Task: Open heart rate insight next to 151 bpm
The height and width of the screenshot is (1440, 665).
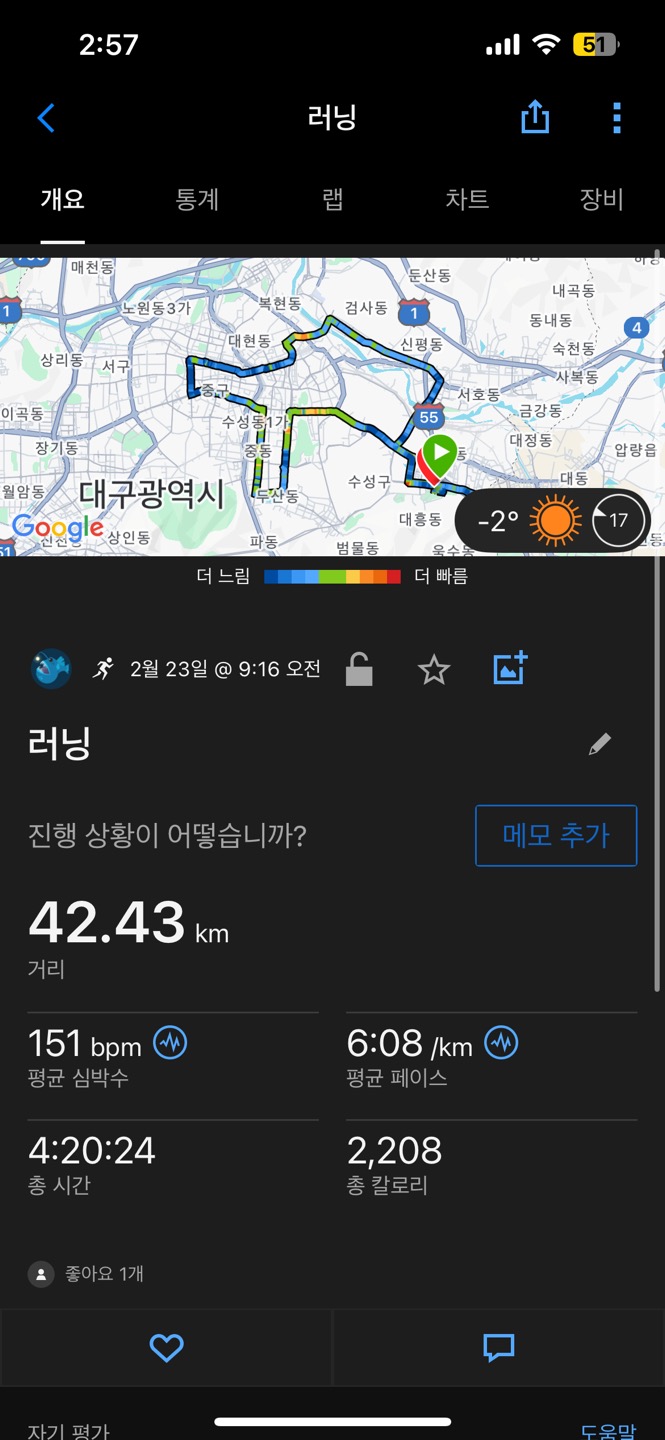Action: [x=170, y=1043]
